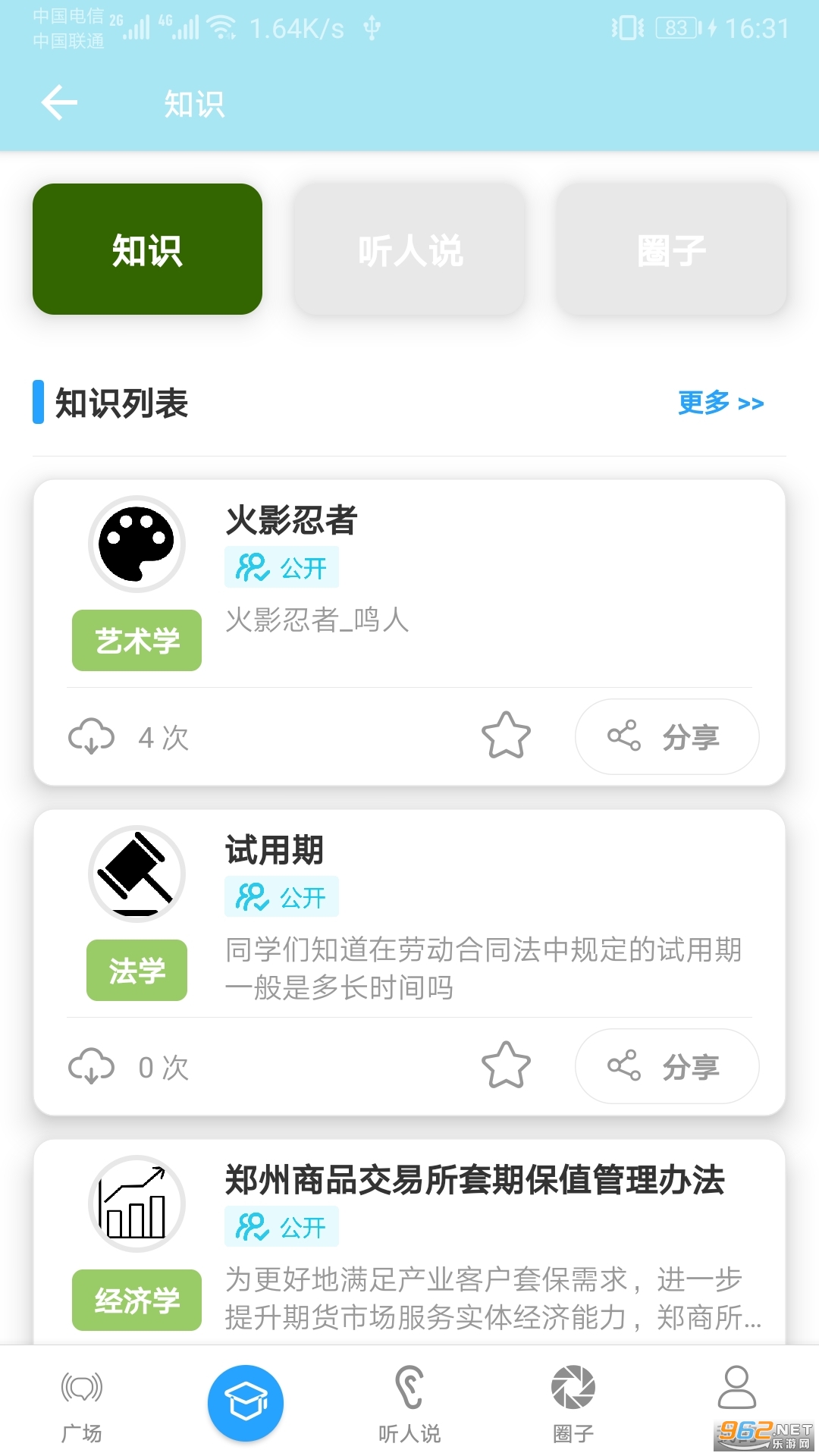Image resolution: width=819 pixels, height=1456 pixels.
Task: Open 圈子 in the bottom navigation
Action: (573, 1405)
